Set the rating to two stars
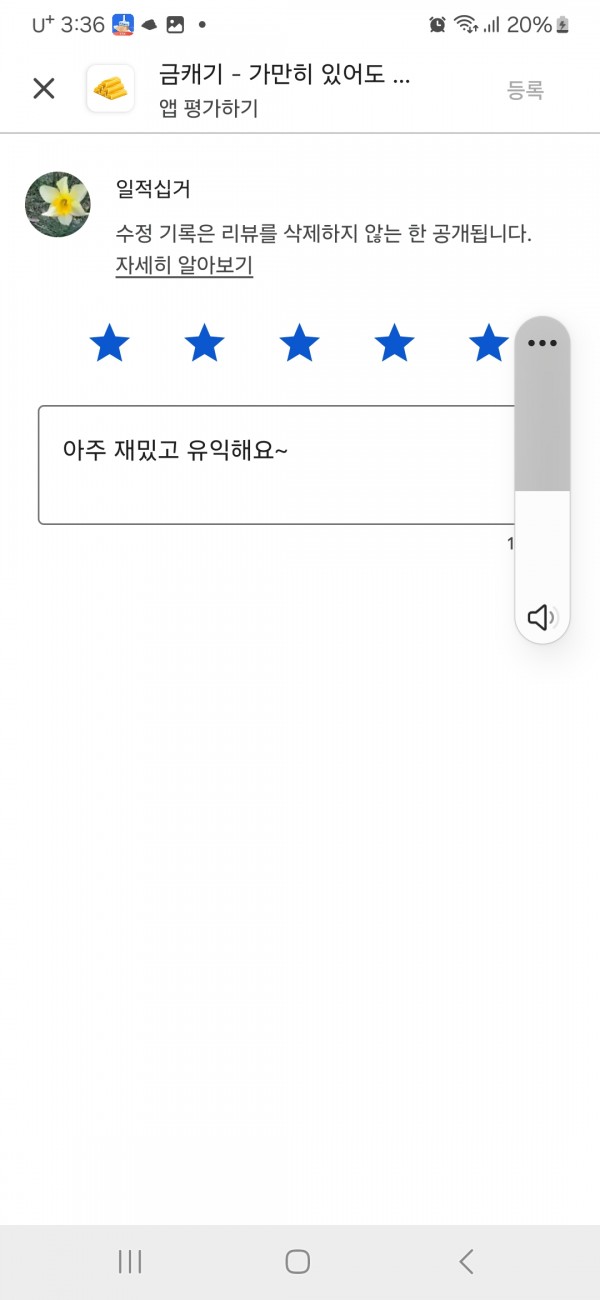The width and height of the screenshot is (600, 1300). (204, 343)
